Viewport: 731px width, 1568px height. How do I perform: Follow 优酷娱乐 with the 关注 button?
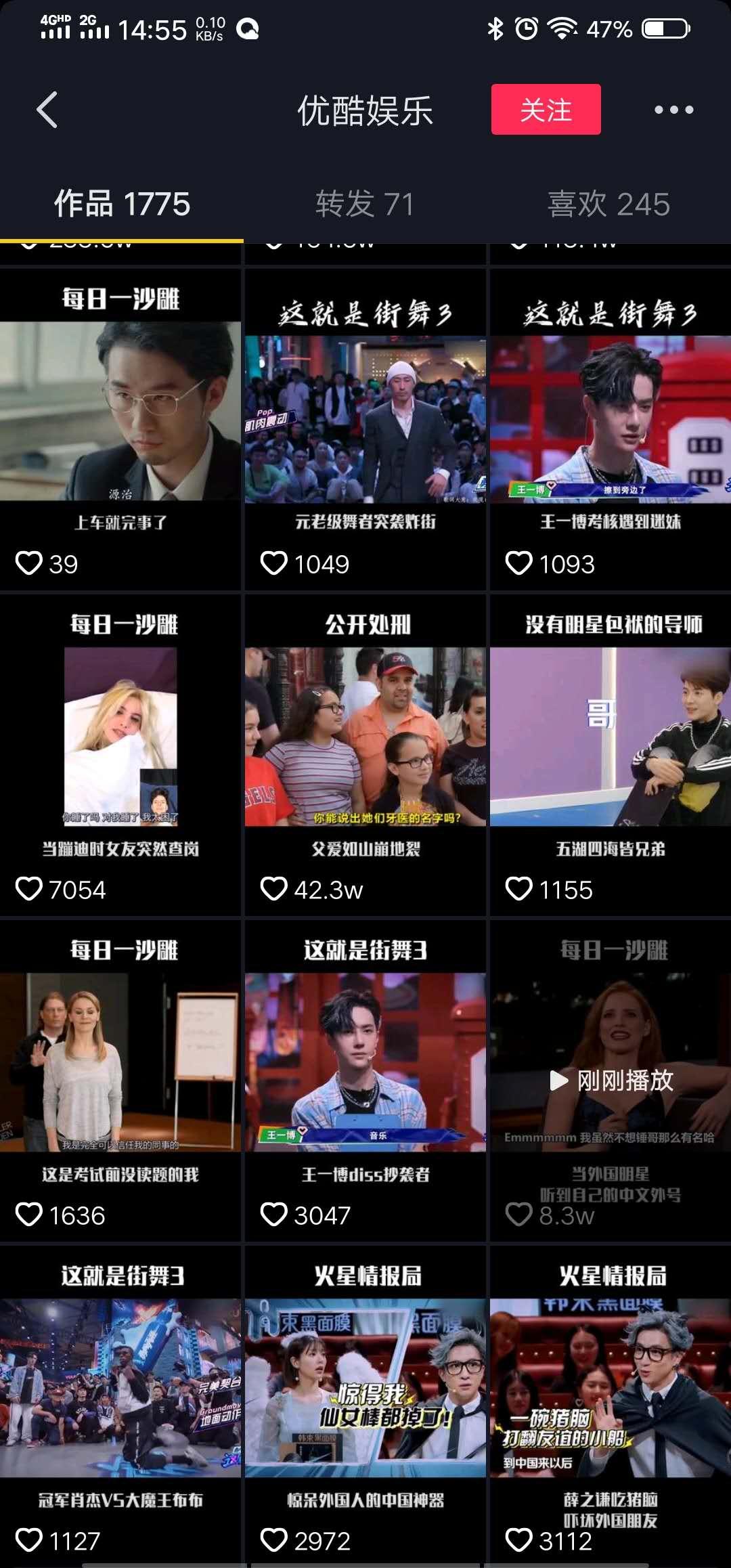click(546, 110)
